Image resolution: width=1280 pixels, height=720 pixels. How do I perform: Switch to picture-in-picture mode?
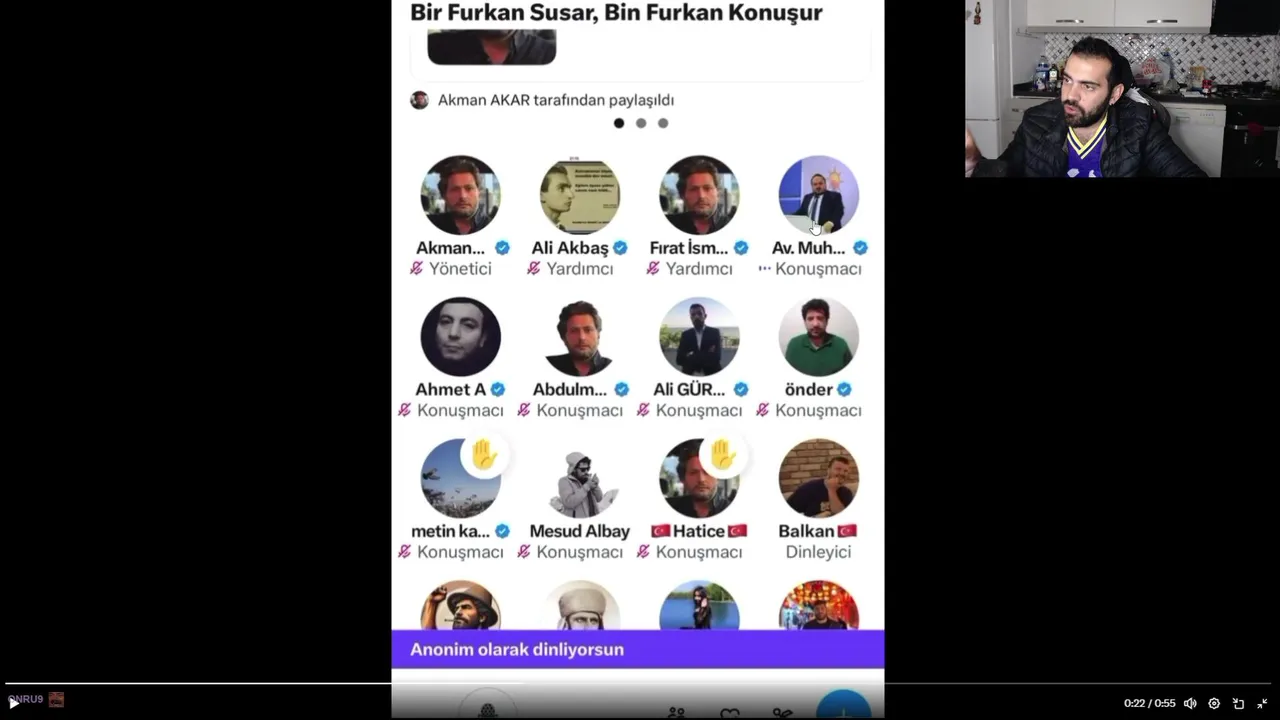(x=1238, y=703)
